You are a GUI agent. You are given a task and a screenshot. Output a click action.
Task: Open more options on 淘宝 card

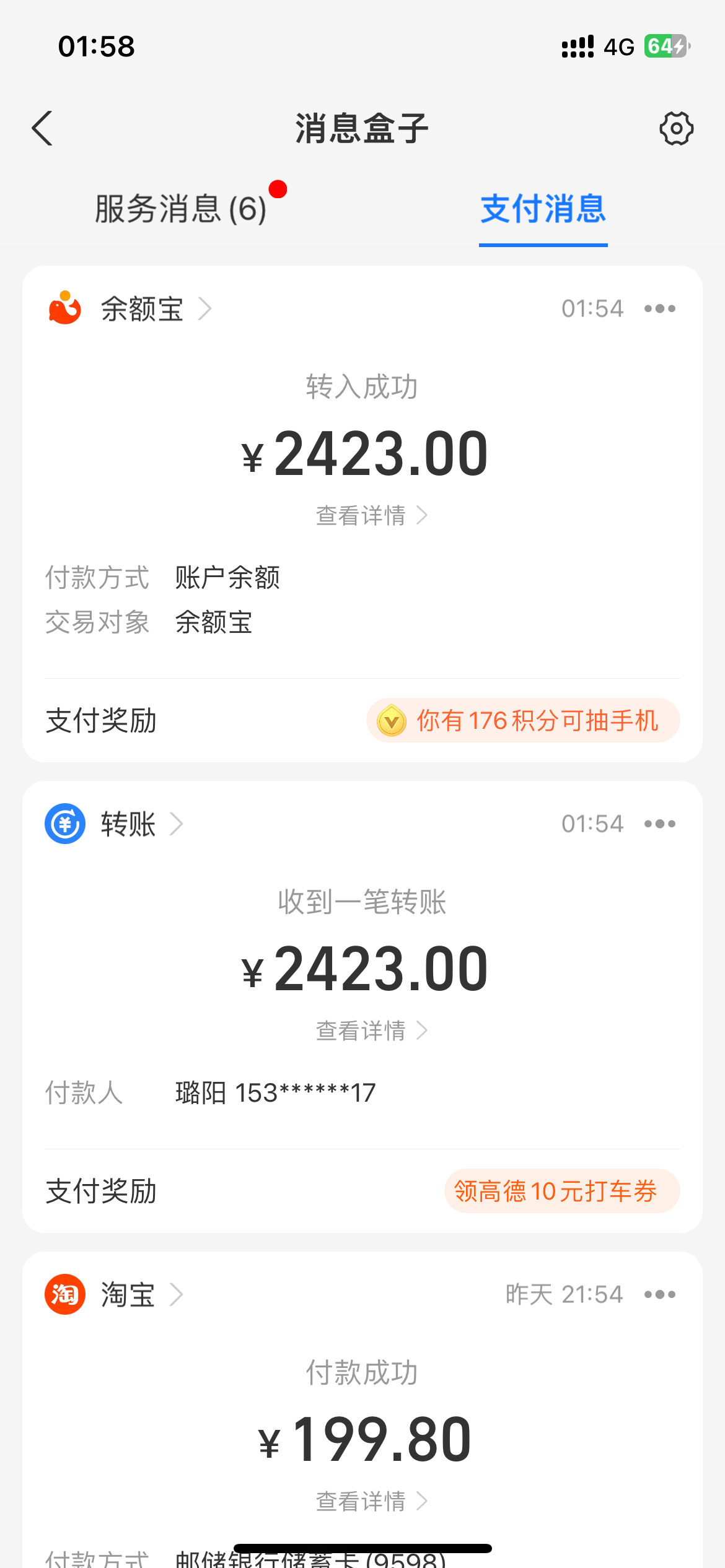tap(659, 1294)
